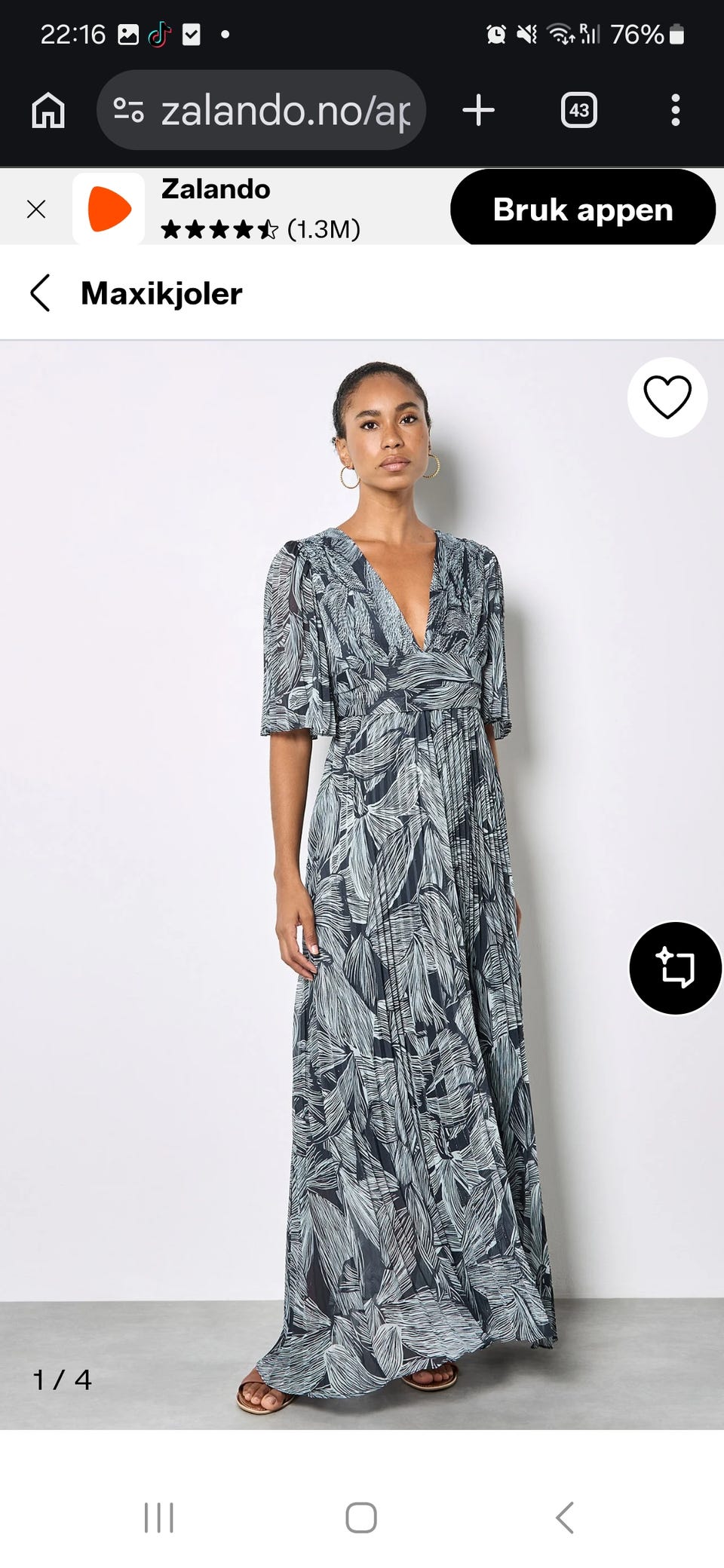The image size is (724, 1568).
Task: Go back from Maxikjoler
Action: (40, 292)
